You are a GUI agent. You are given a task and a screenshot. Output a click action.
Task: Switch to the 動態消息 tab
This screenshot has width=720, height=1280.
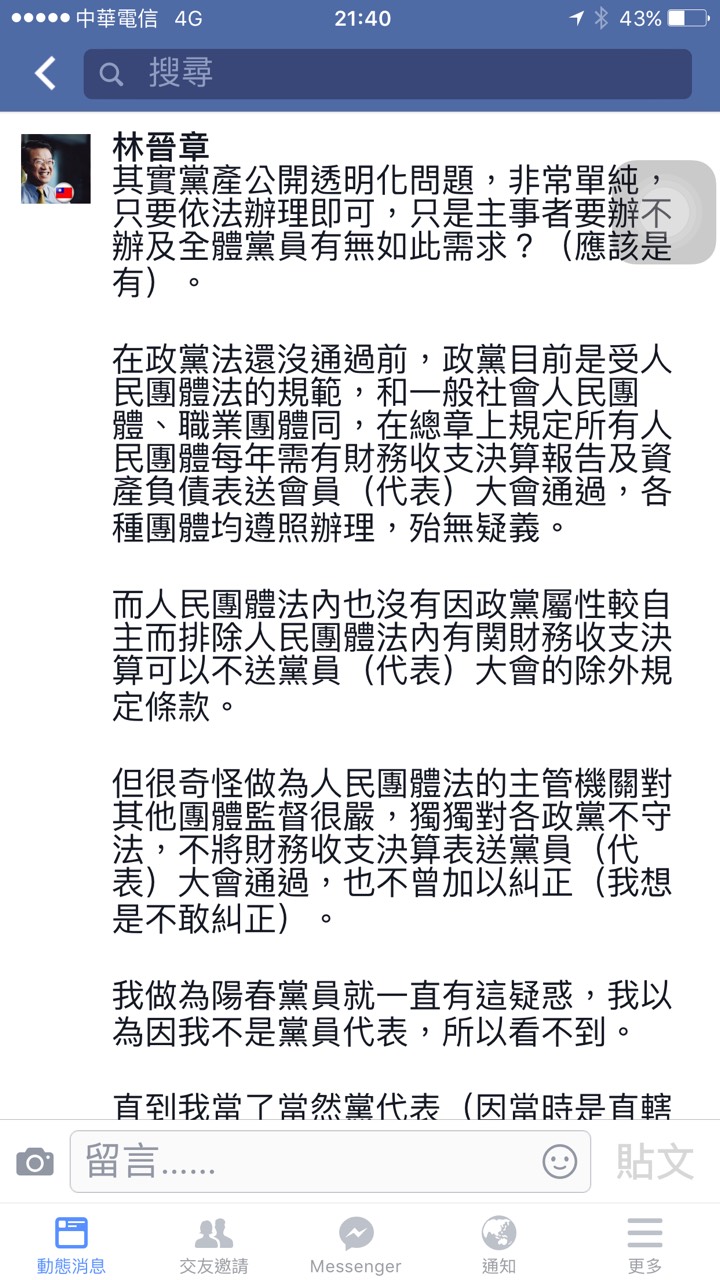point(72,1244)
